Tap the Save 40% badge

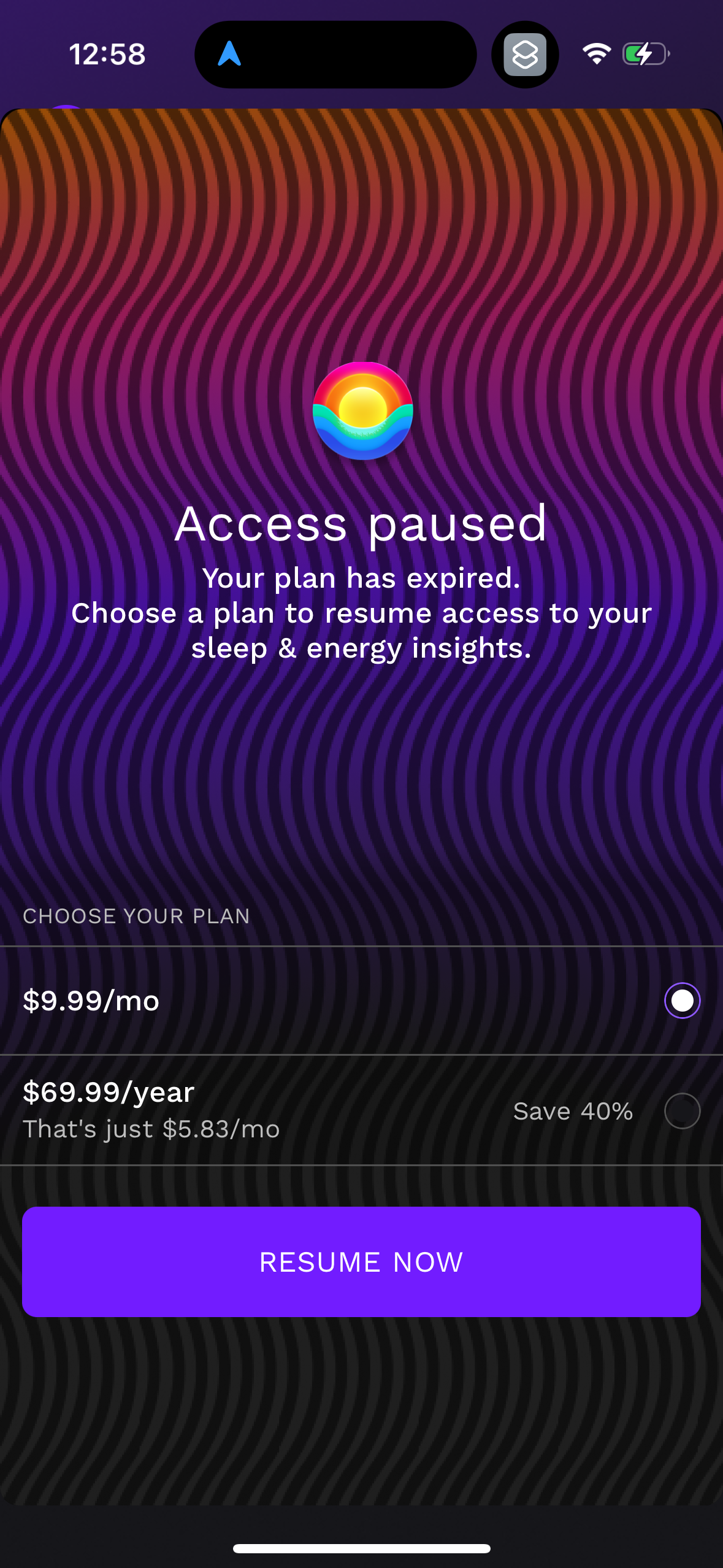(x=573, y=1110)
